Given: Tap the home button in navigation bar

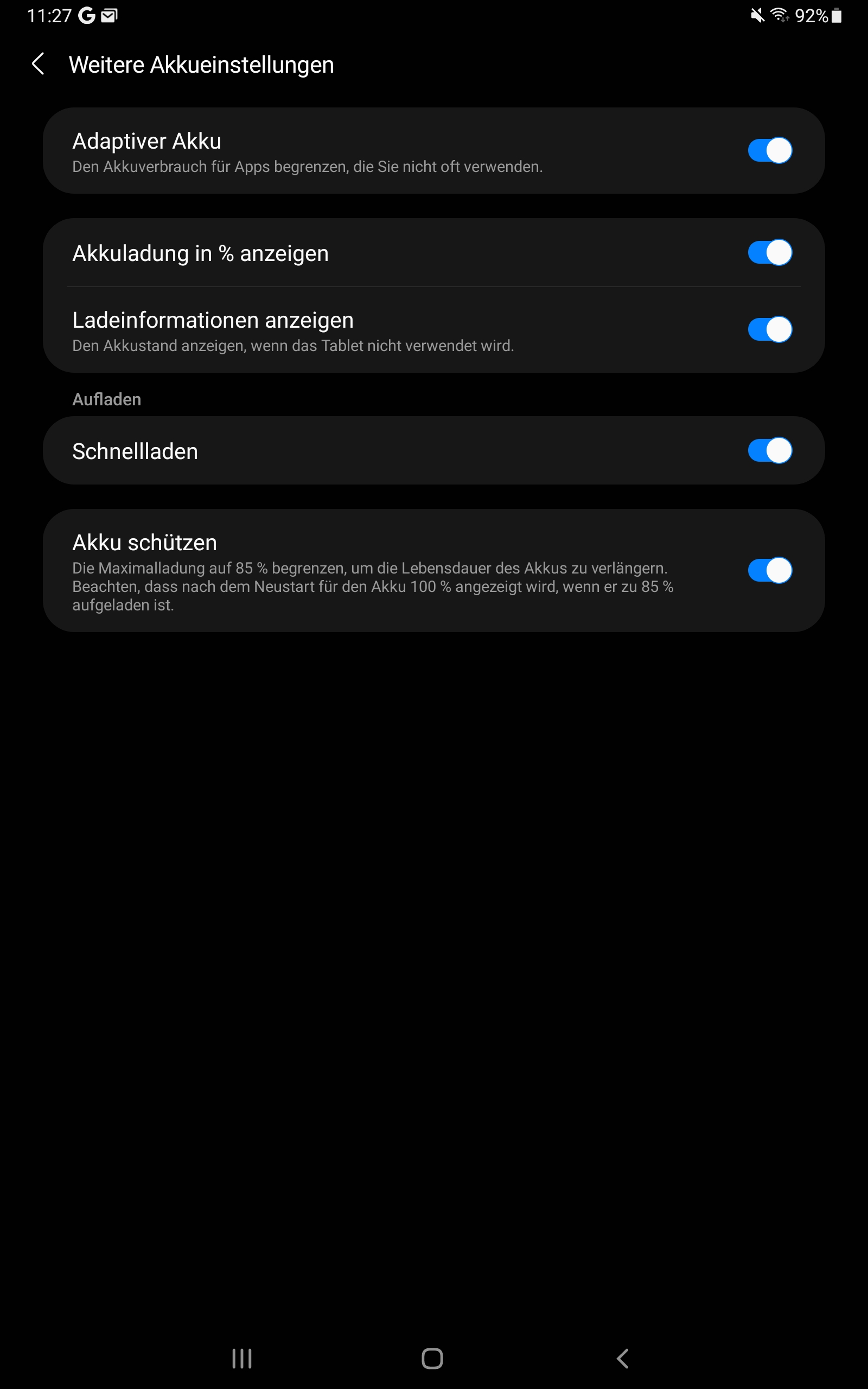Looking at the screenshot, I should coord(432,1358).
